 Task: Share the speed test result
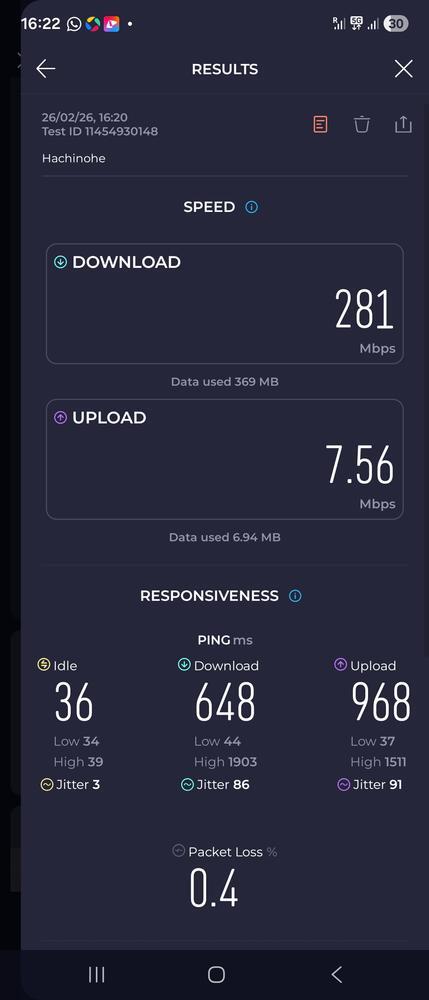click(403, 124)
